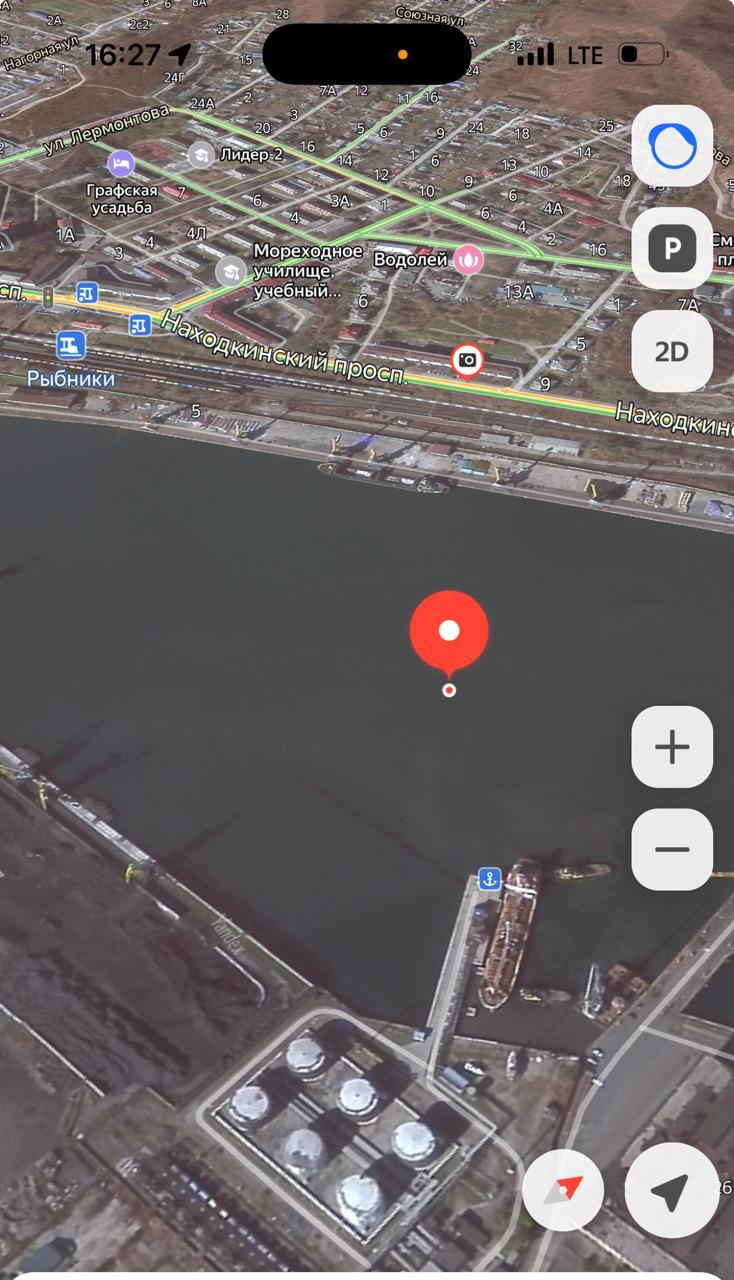734x1280 pixels.
Task: Open the Рыбники transport stop marker
Action: 70,346
